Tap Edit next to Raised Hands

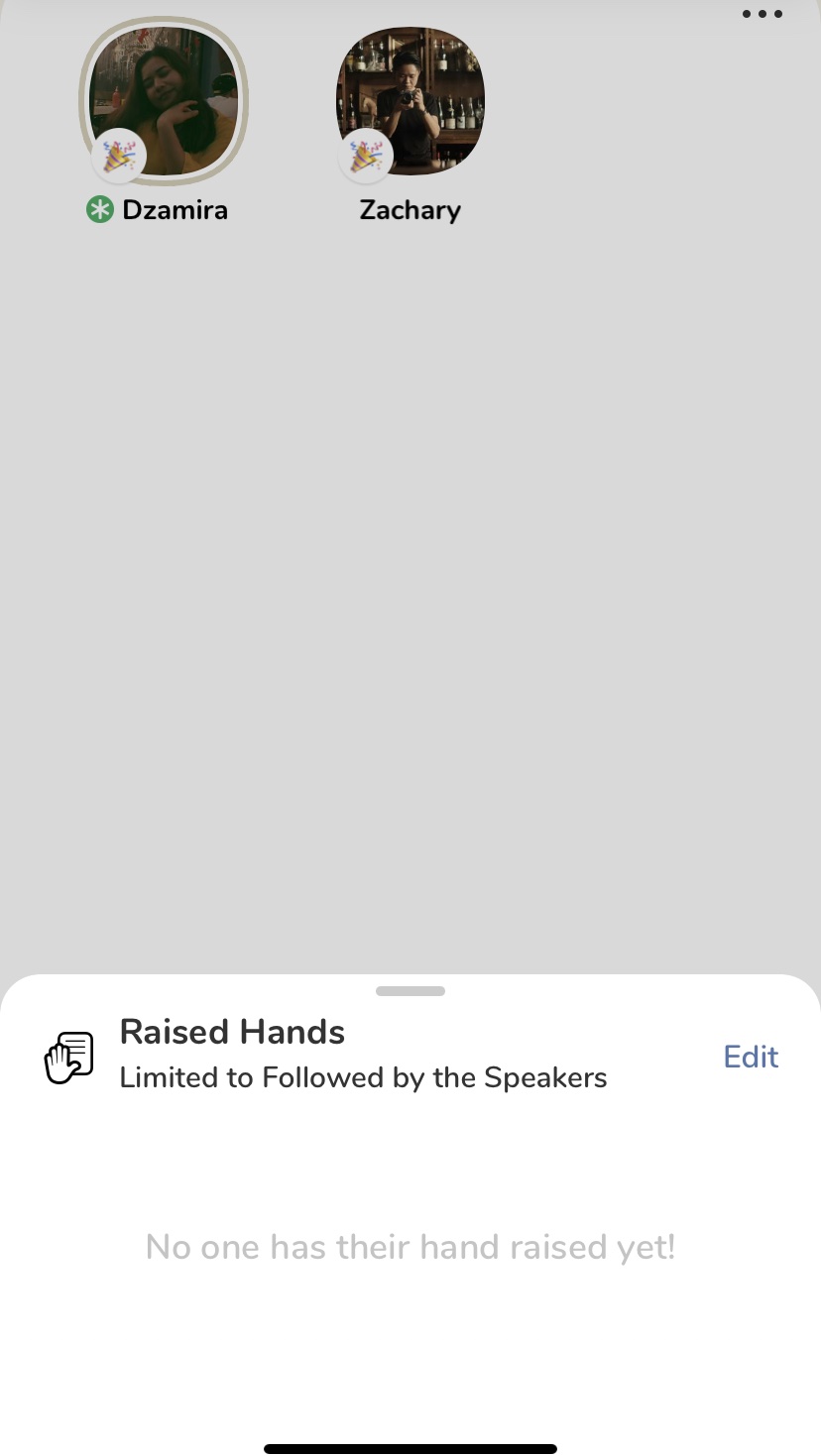pos(751,1057)
